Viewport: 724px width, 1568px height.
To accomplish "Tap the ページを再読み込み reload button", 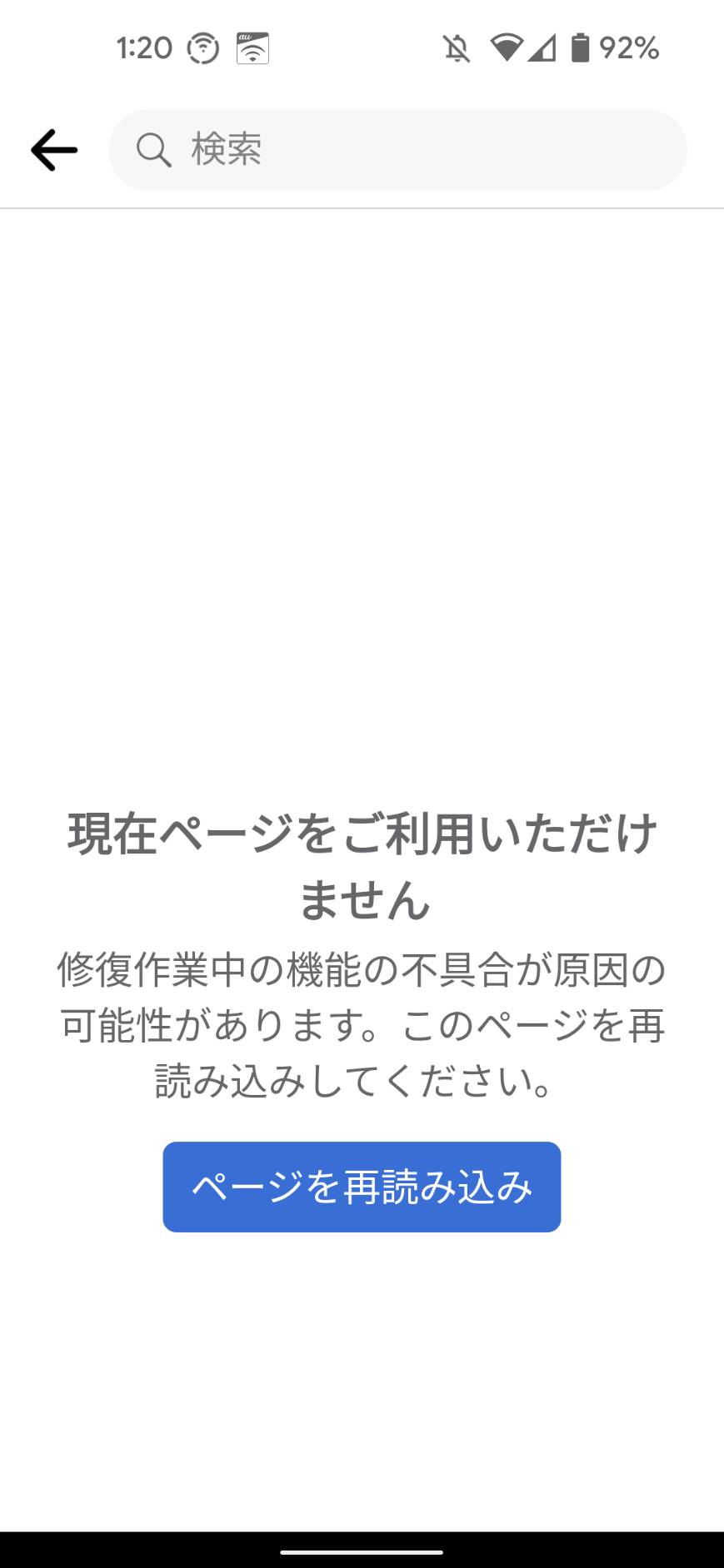I will (362, 1187).
